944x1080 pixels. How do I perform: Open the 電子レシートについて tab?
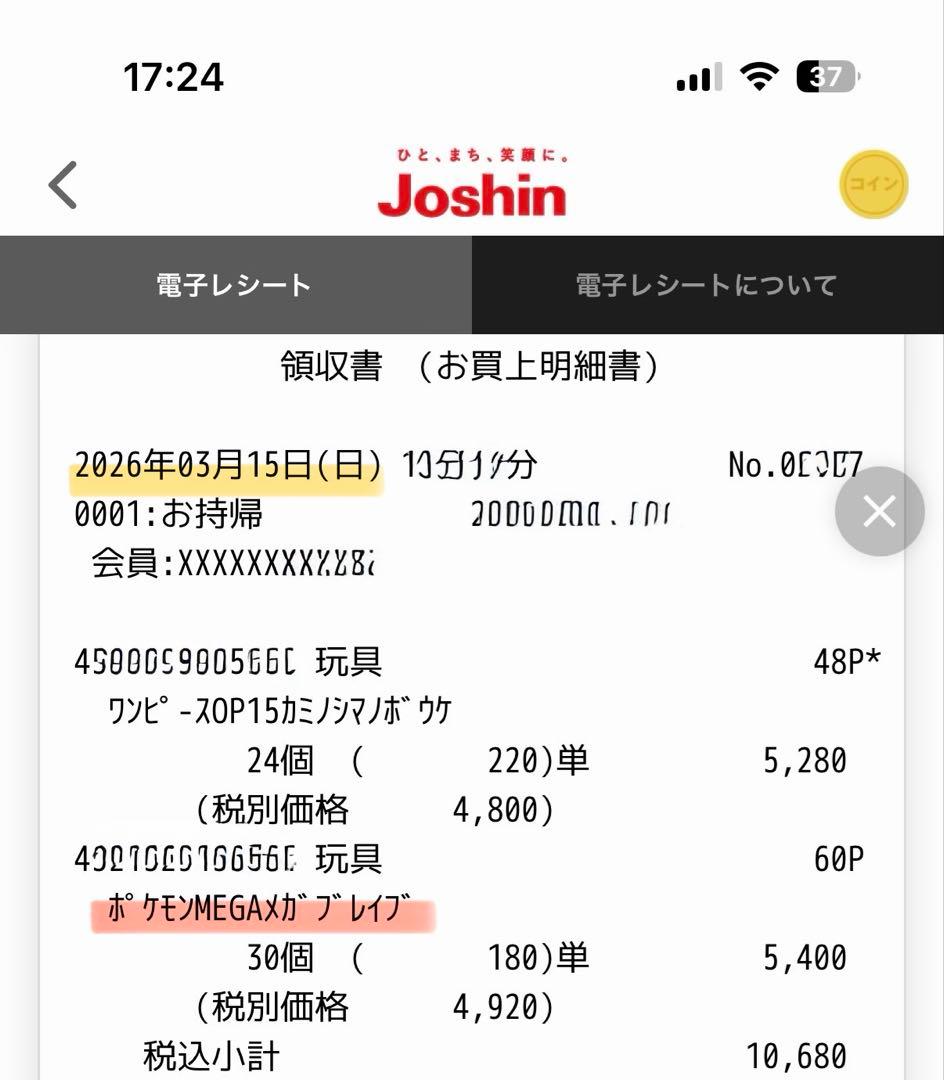707,285
